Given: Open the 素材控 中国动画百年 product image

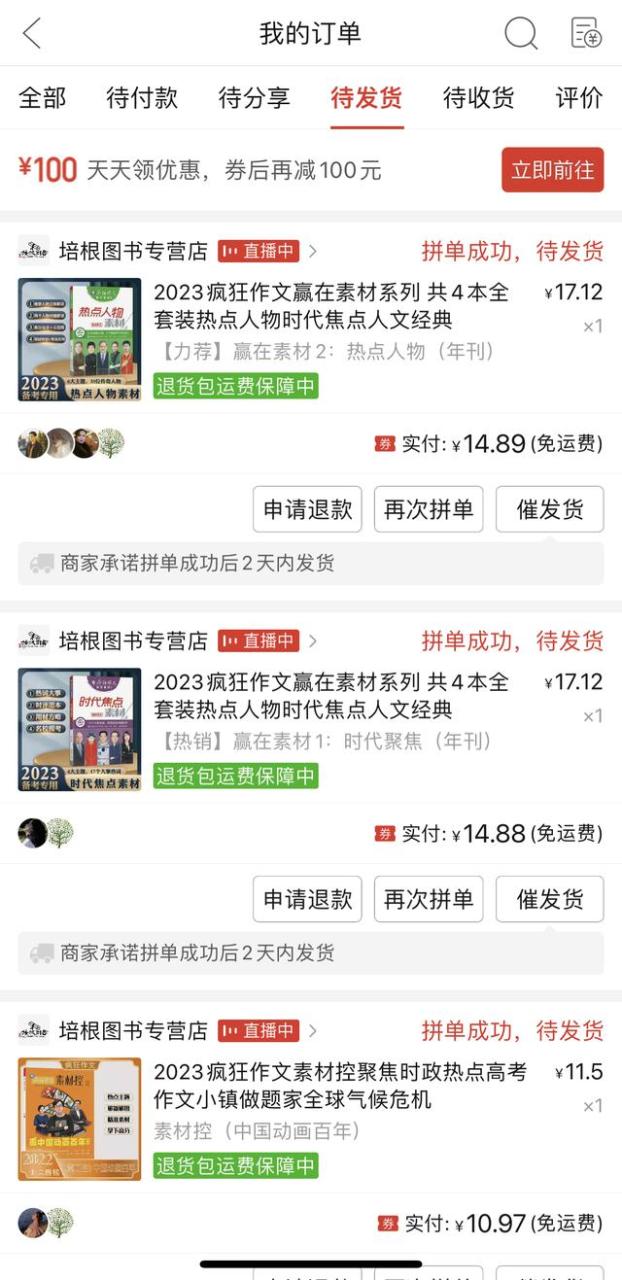Looking at the screenshot, I should 80,1119.
